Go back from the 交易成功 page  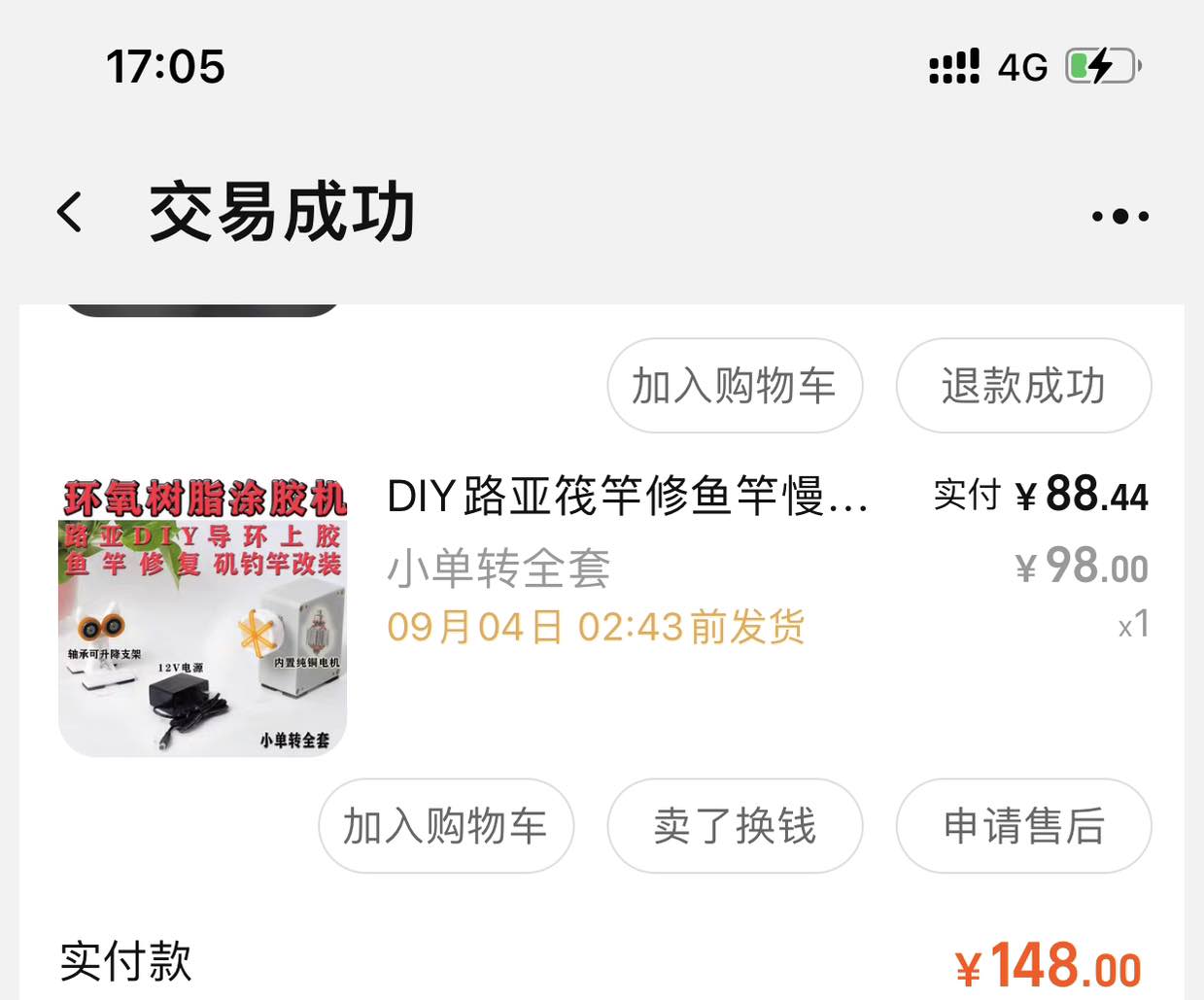70,212
